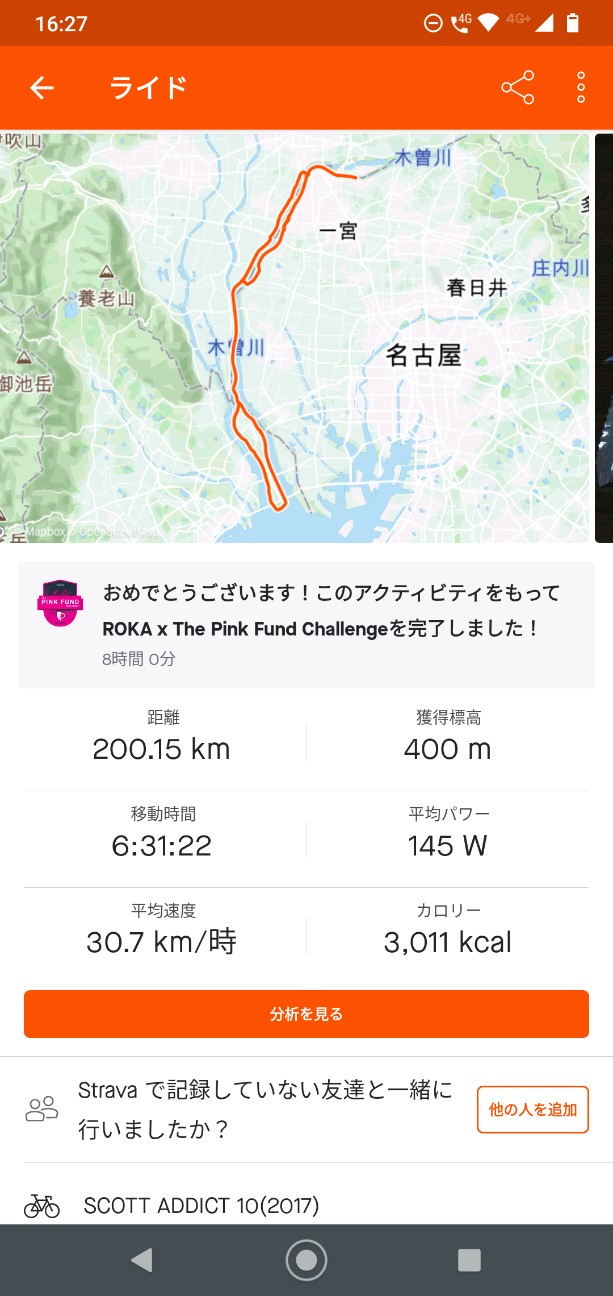This screenshot has height=1296, width=613.
Task: Tap 他の人を追加 to add others
Action: (532, 1109)
